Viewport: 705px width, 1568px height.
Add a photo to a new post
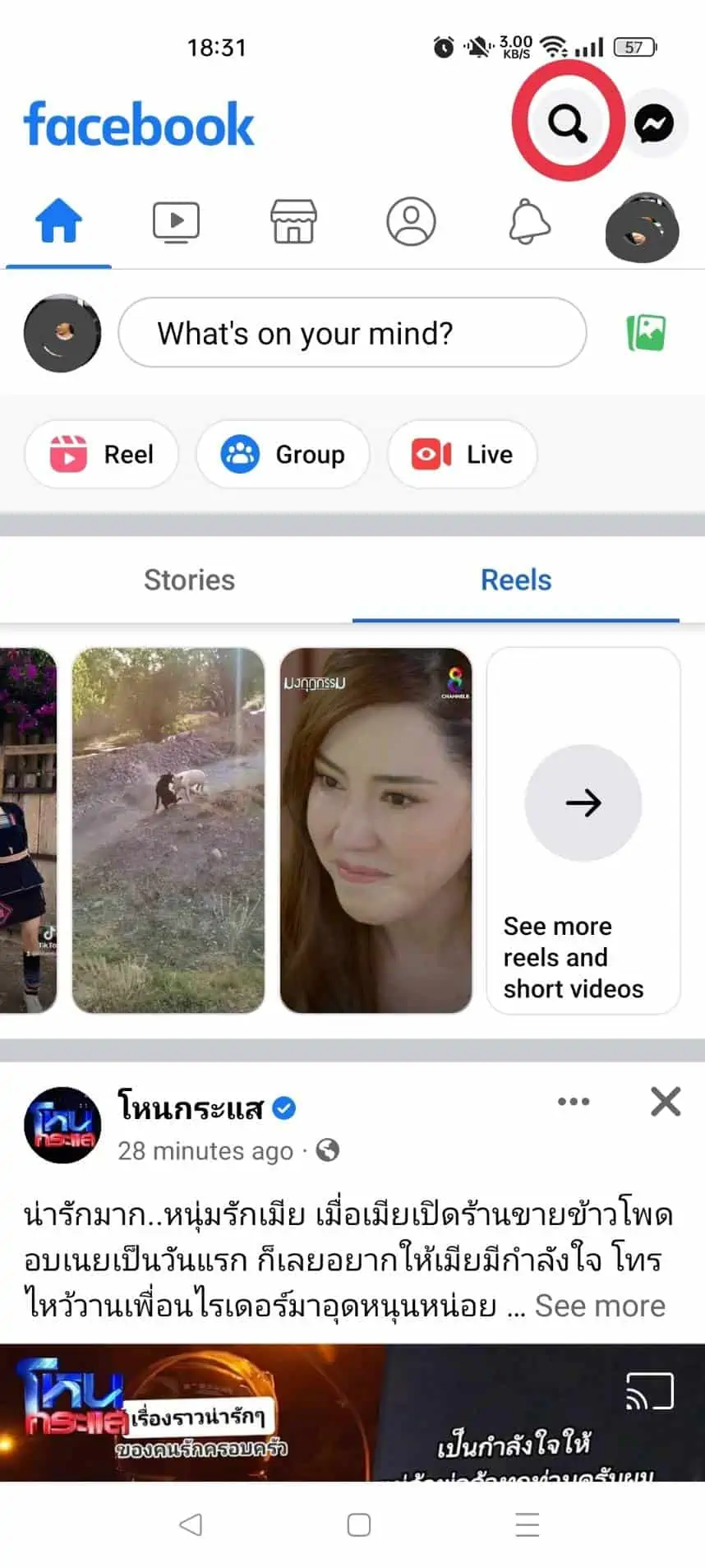(x=646, y=333)
